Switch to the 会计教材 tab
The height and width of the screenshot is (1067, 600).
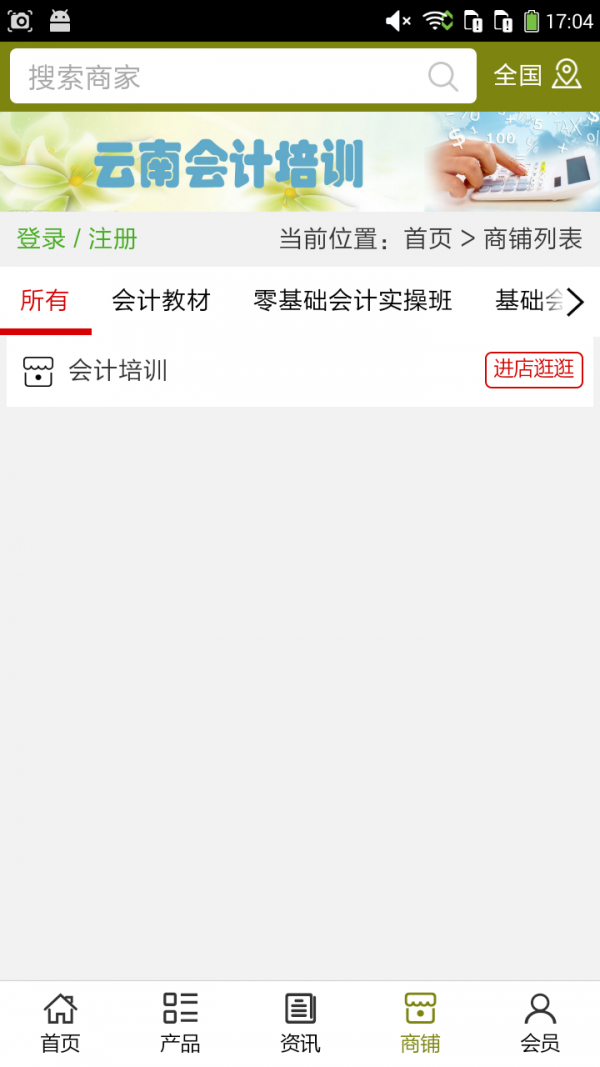point(161,301)
